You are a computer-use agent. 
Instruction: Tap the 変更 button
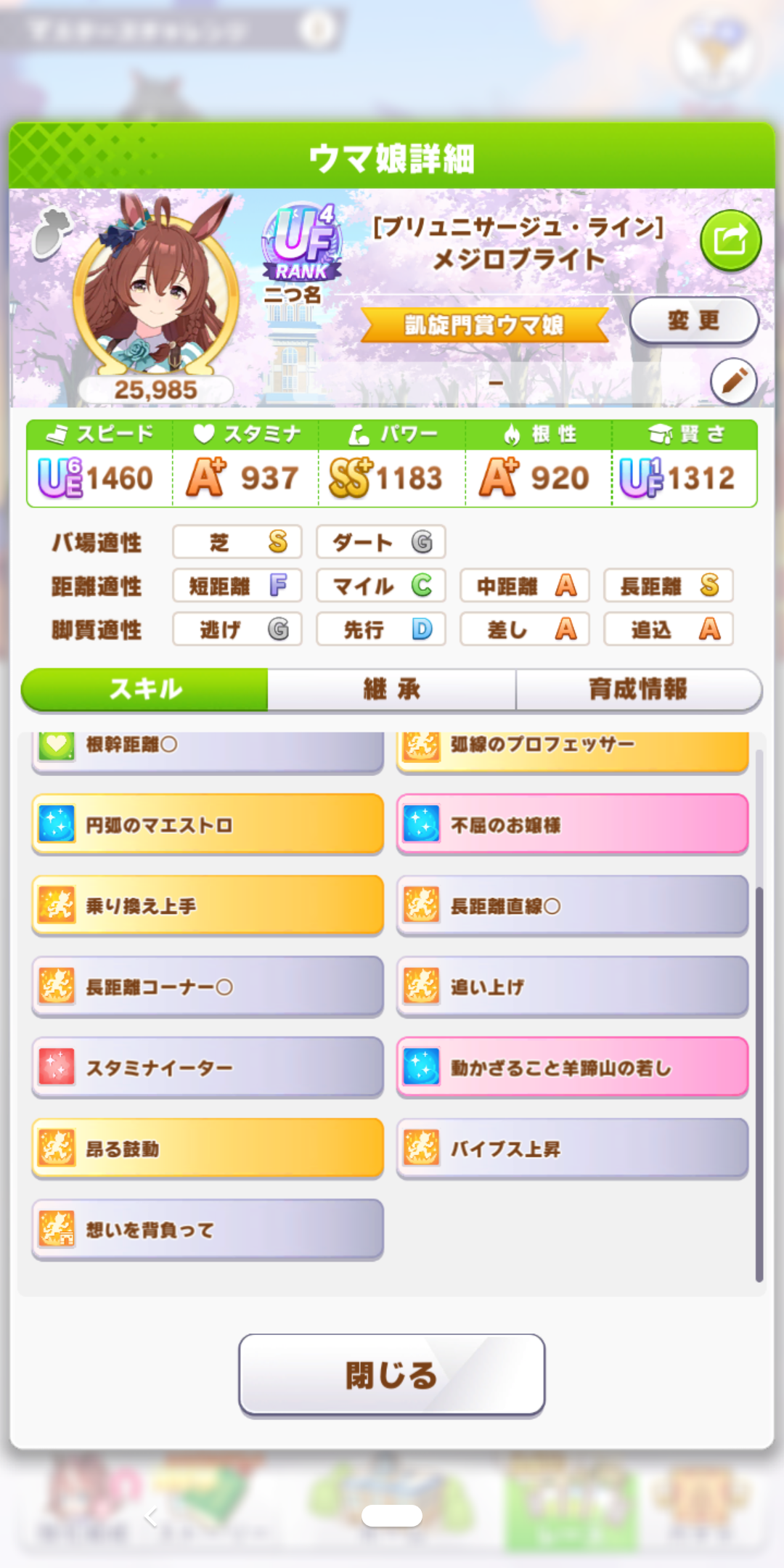(x=694, y=320)
